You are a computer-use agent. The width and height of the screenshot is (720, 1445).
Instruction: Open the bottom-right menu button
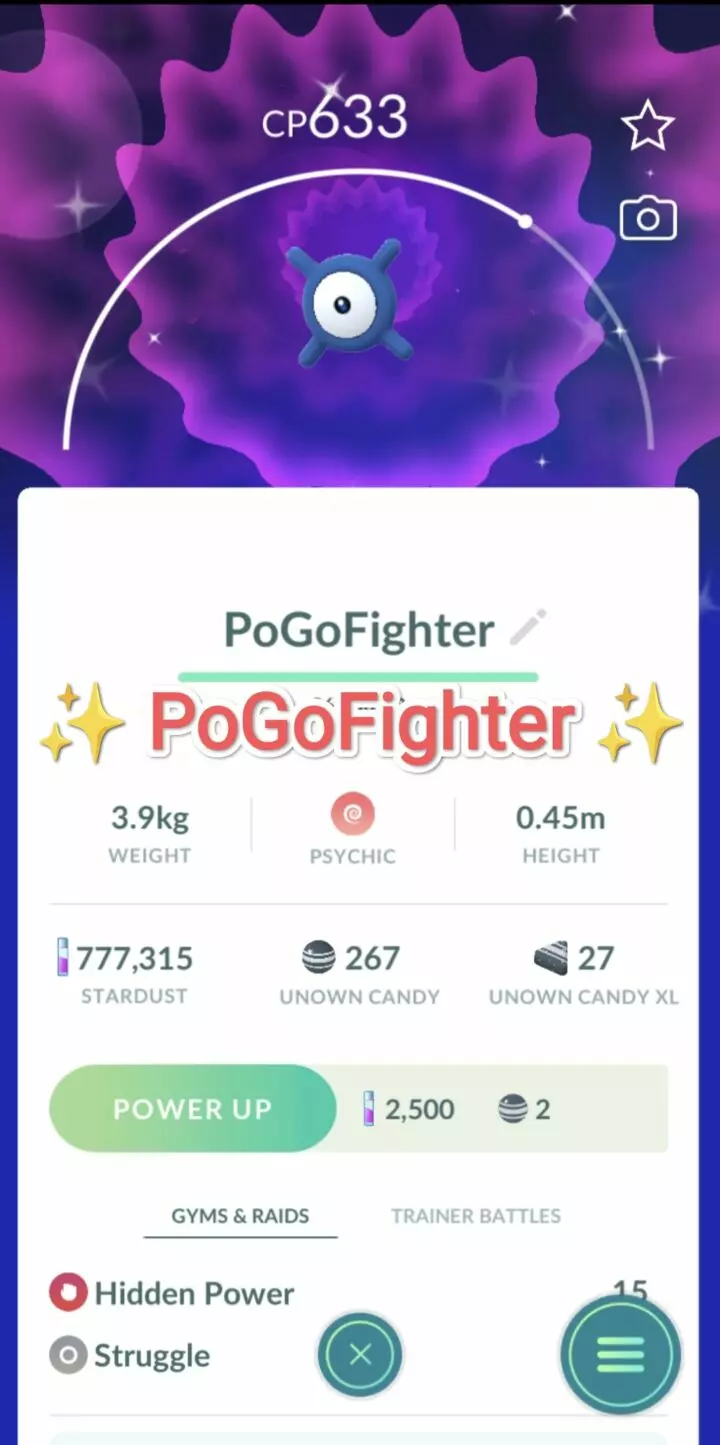click(x=620, y=1355)
